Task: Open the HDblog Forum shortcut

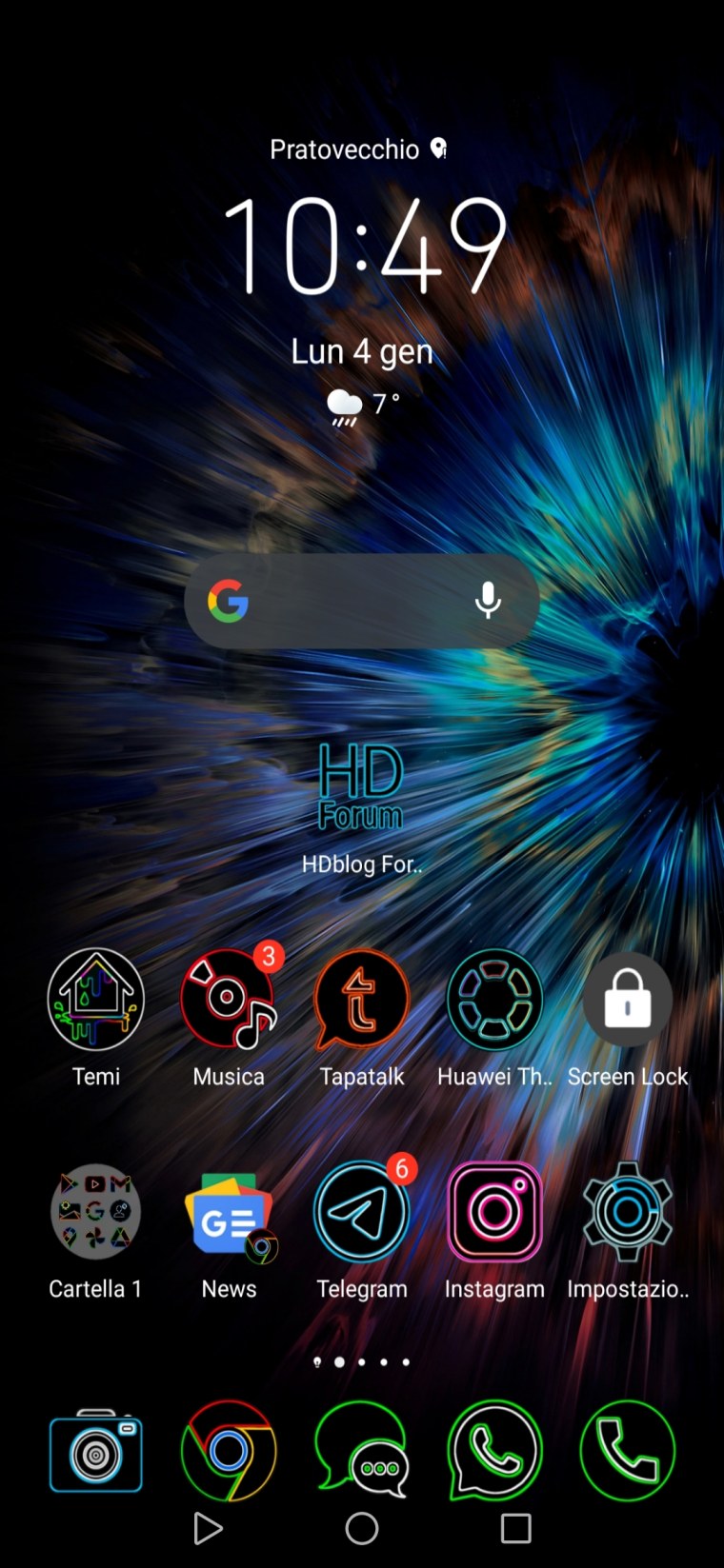Action: (x=361, y=792)
